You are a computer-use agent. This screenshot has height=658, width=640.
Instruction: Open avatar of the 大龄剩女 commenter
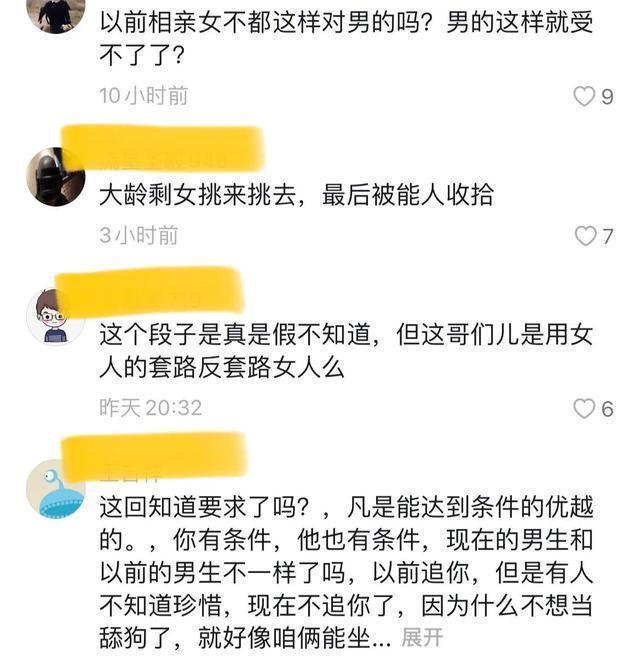[x=55, y=177]
